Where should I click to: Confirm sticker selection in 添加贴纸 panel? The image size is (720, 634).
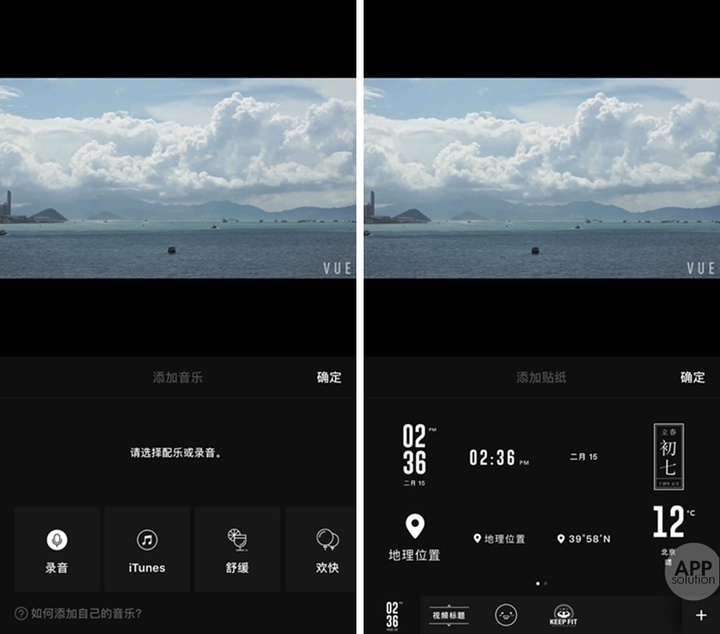pyautogui.click(x=692, y=377)
